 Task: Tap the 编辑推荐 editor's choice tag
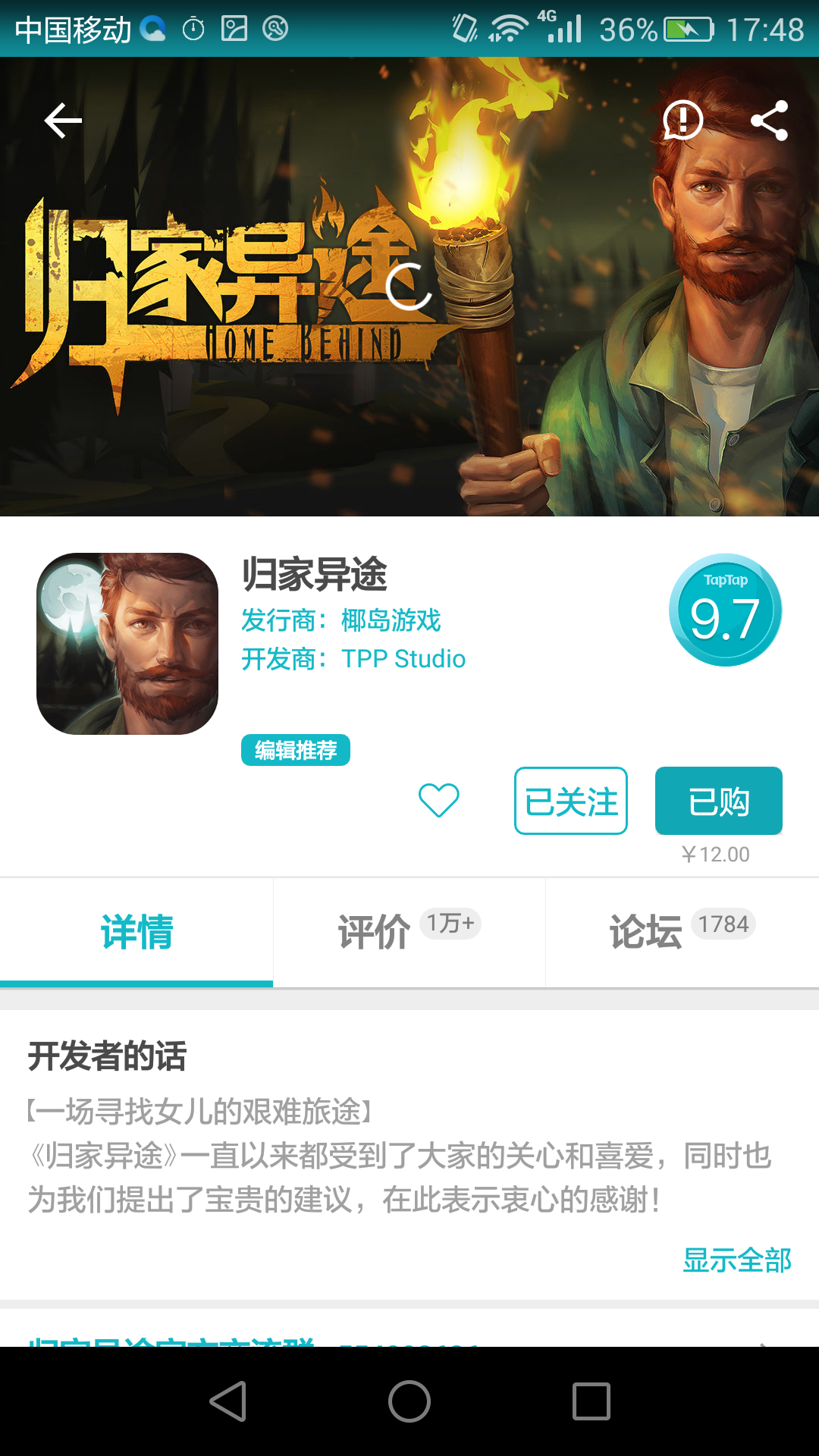tap(296, 750)
